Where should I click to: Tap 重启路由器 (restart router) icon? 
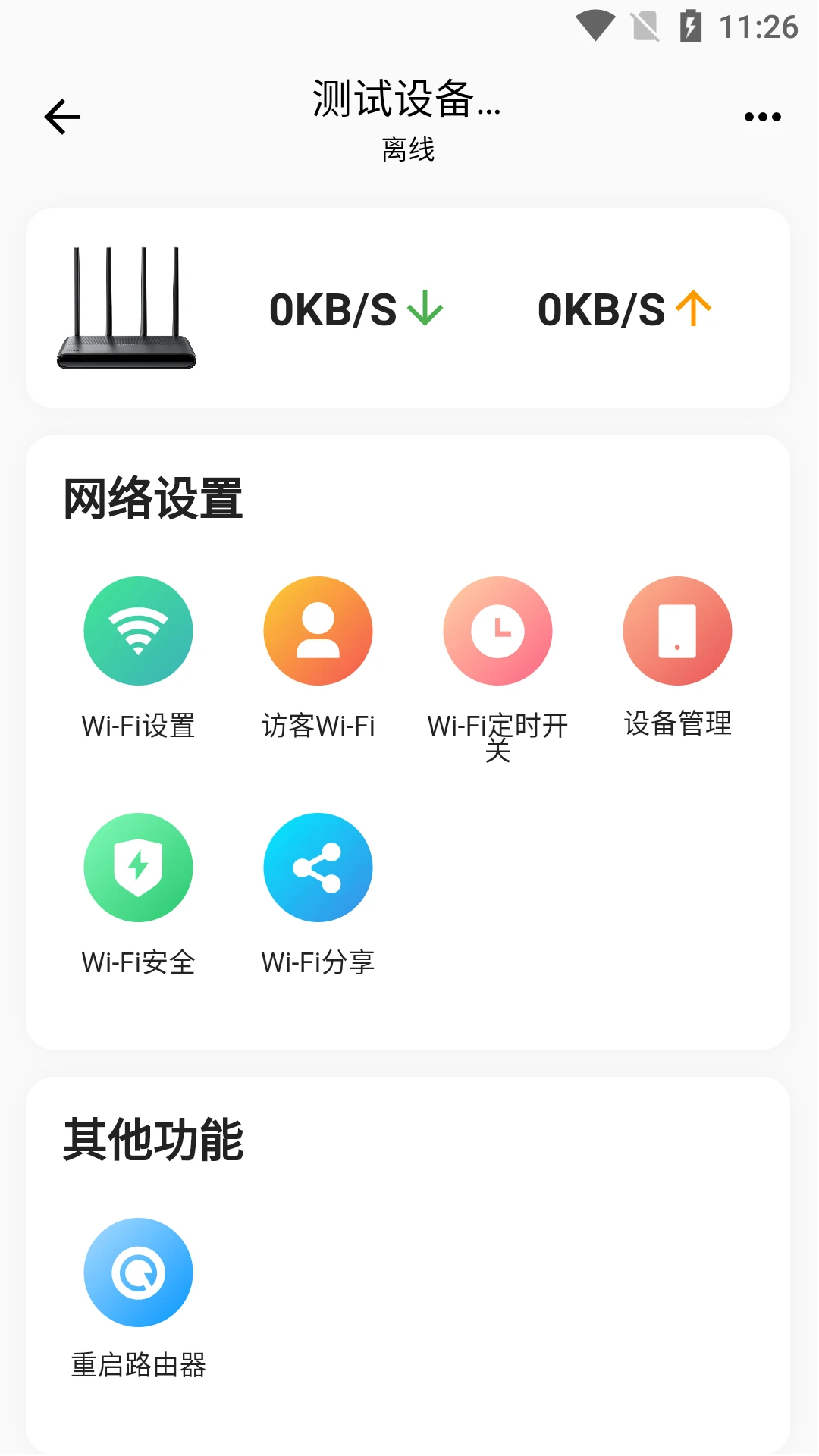[x=137, y=1272]
